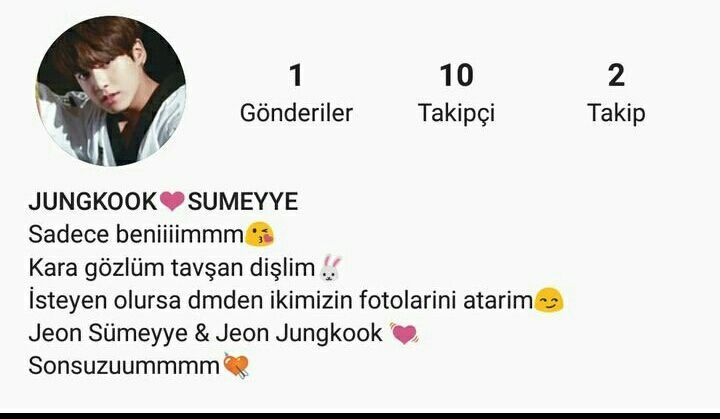This screenshot has height=419, width=720.
Task: View the 1 Gönderiler posts
Action: click(x=296, y=94)
